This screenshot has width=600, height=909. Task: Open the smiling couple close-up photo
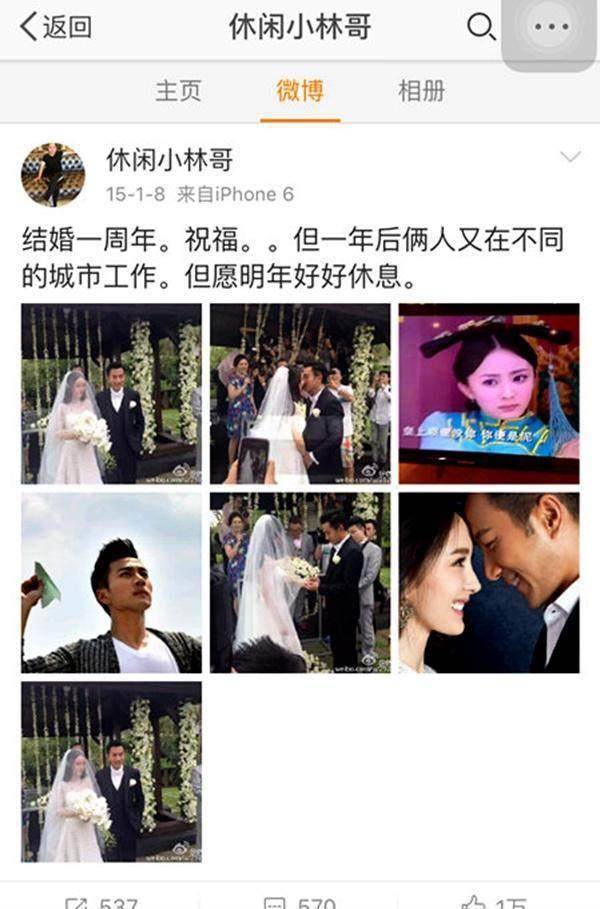click(489, 582)
